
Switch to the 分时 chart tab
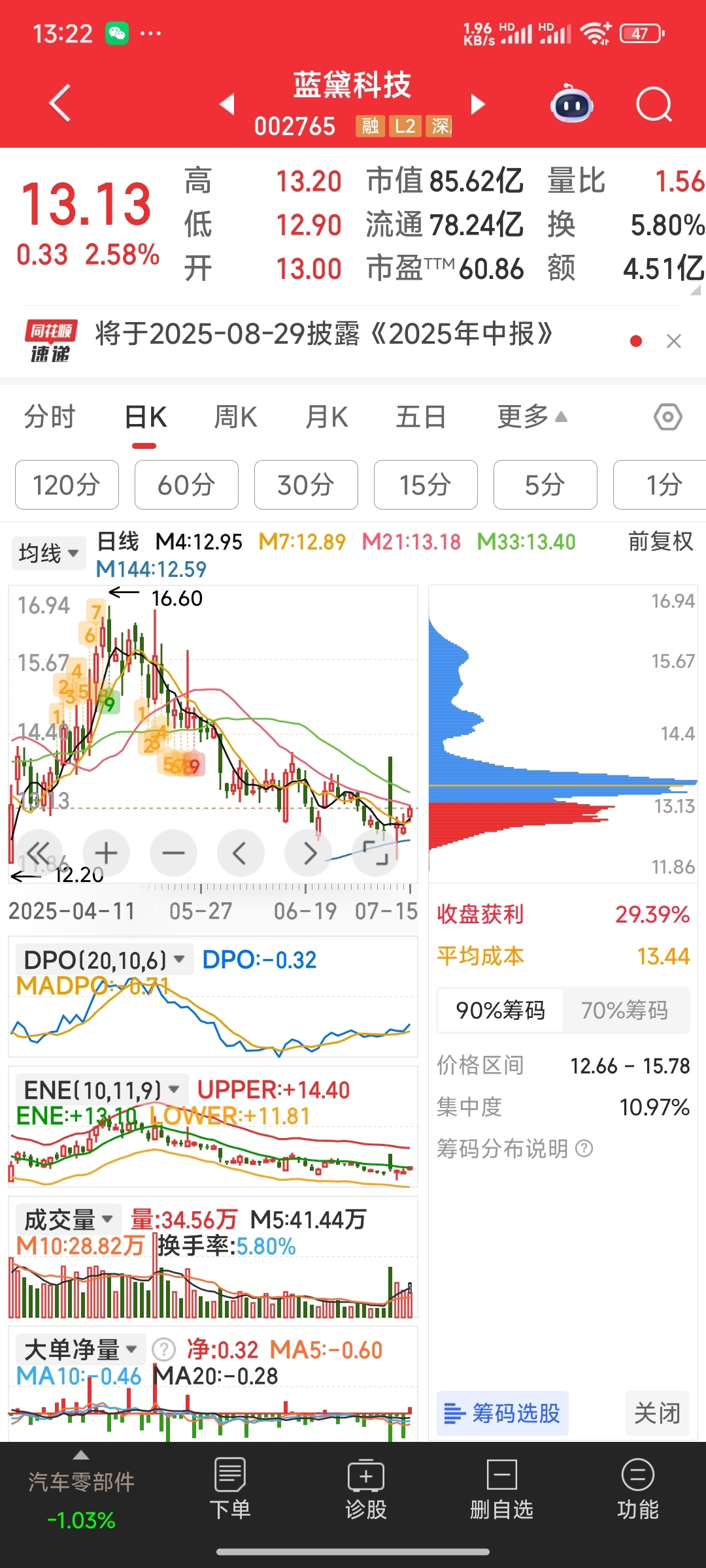(x=50, y=417)
